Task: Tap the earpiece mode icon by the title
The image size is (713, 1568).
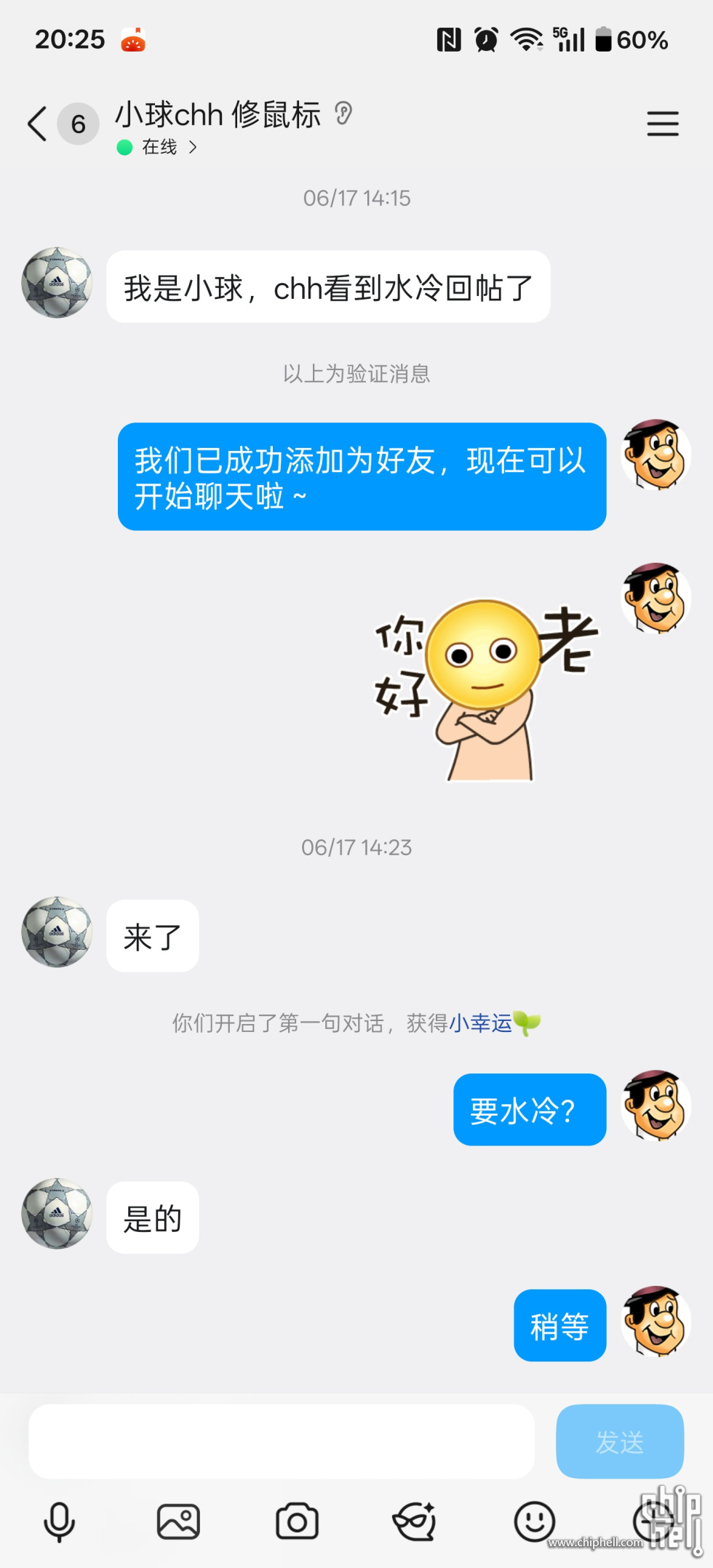Action: pos(343,113)
